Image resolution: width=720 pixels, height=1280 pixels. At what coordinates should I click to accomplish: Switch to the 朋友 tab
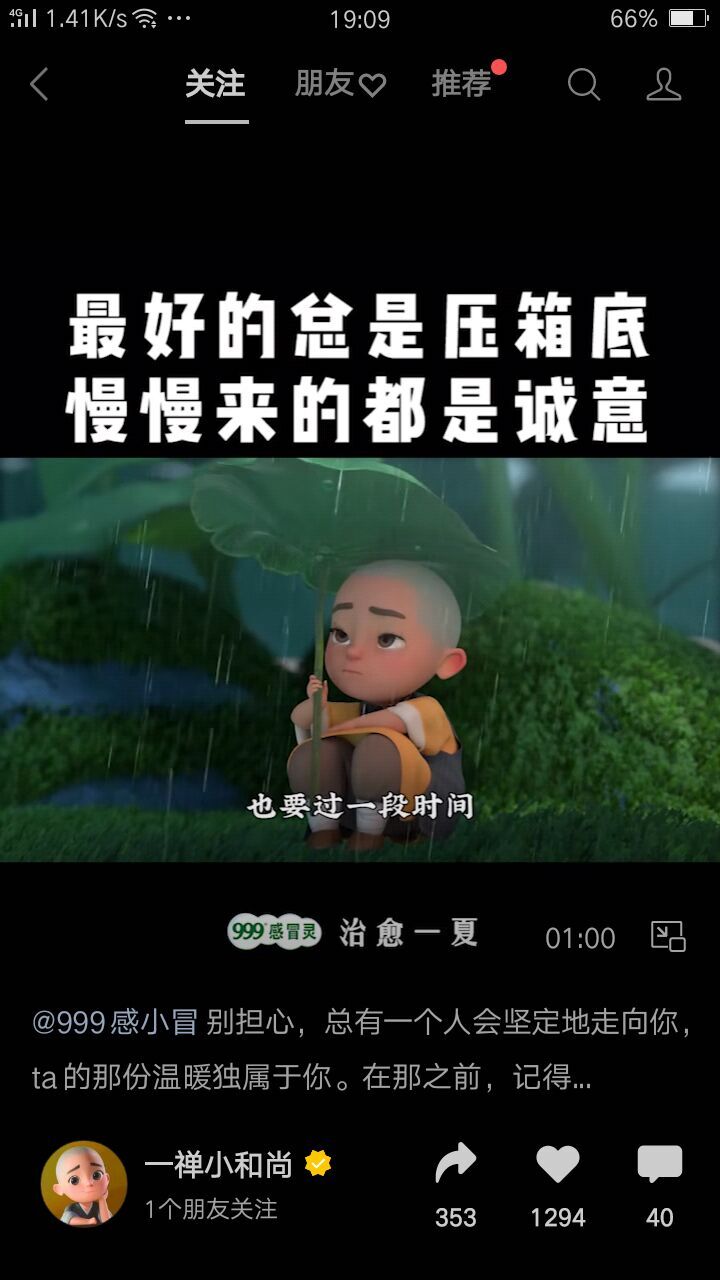click(x=340, y=85)
